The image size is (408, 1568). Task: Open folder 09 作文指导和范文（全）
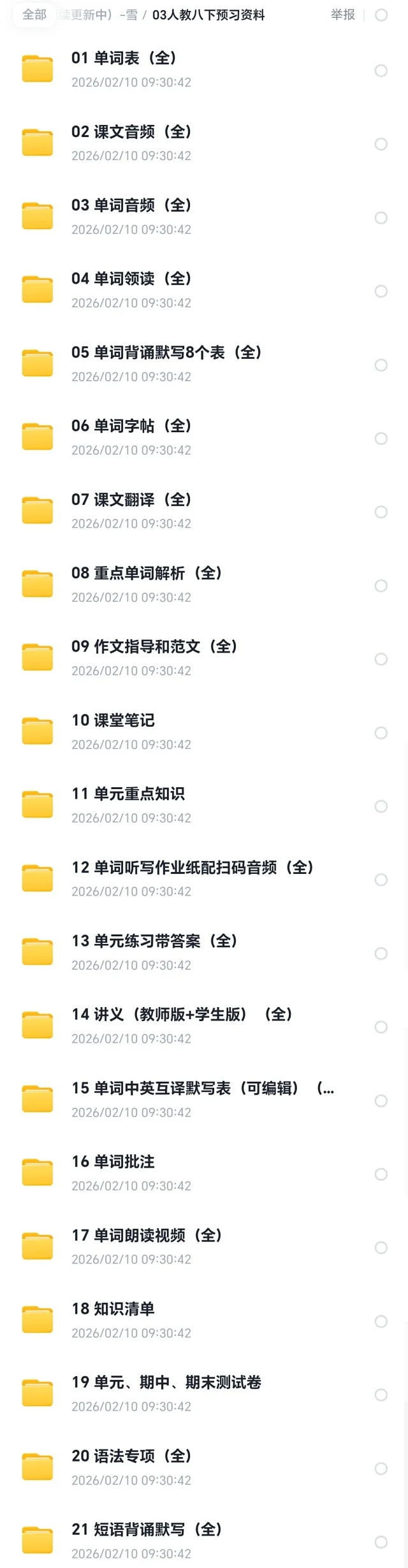point(154,647)
